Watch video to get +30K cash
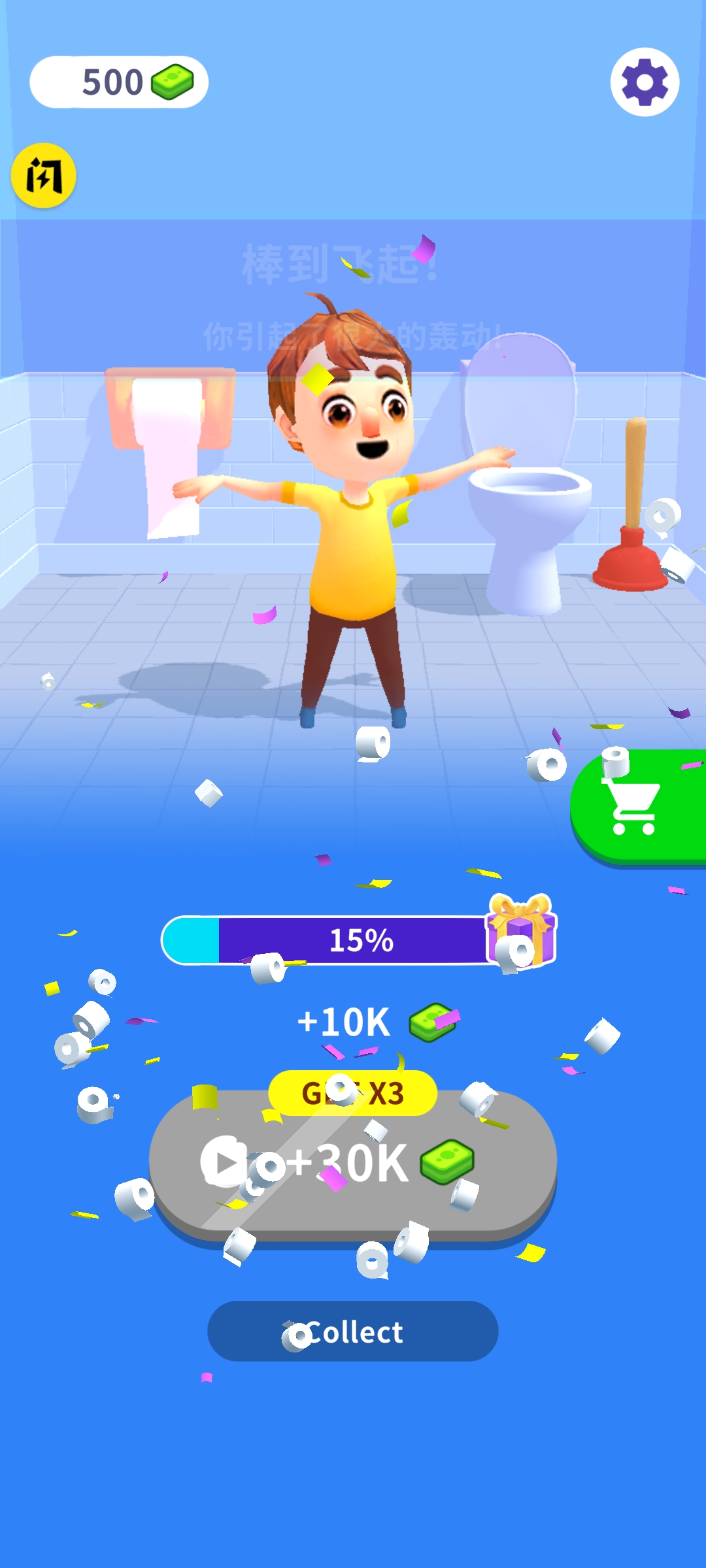706x1568 pixels. tap(353, 1164)
